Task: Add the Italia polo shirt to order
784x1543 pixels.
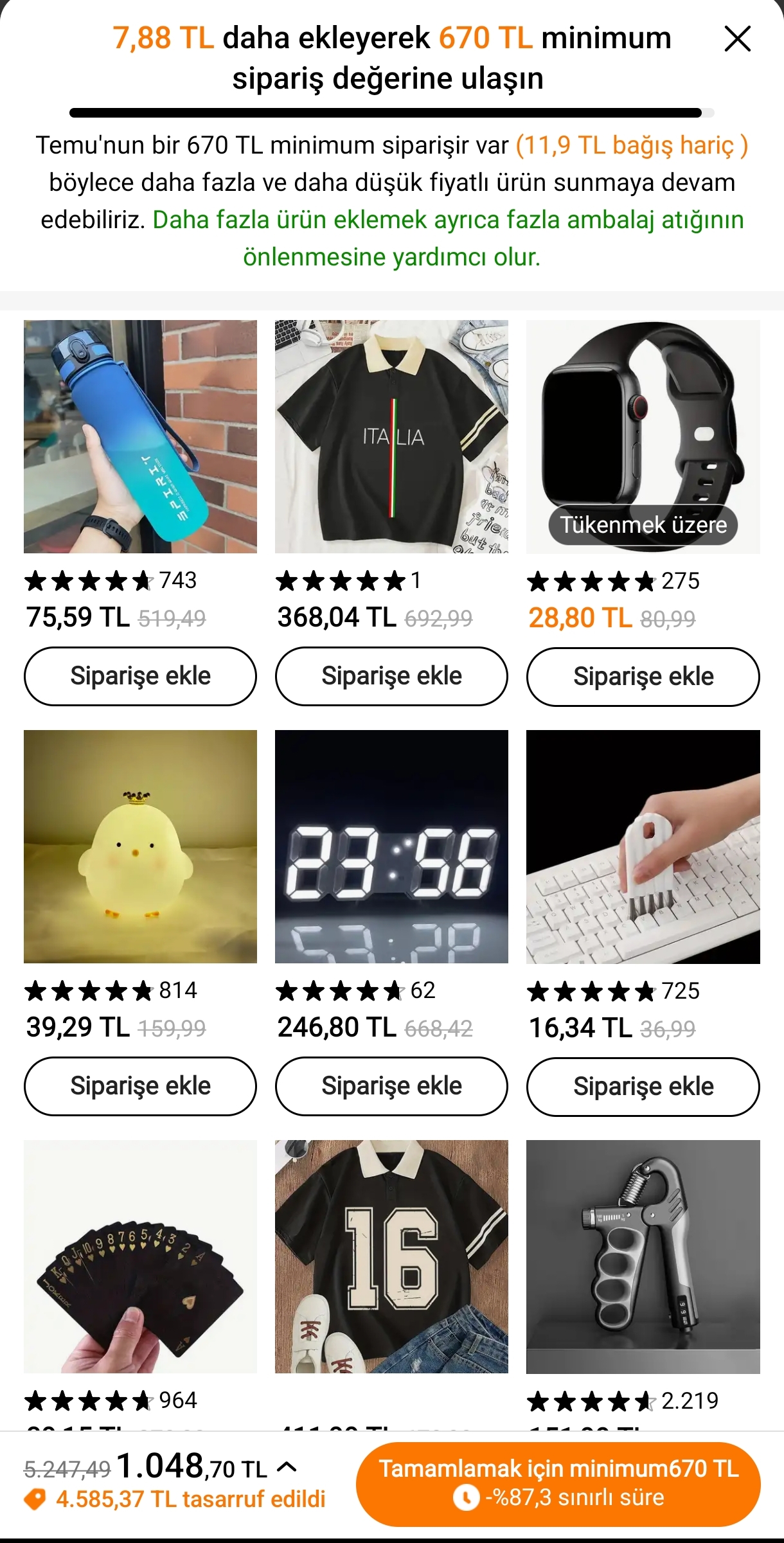Action: click(391, 676)
